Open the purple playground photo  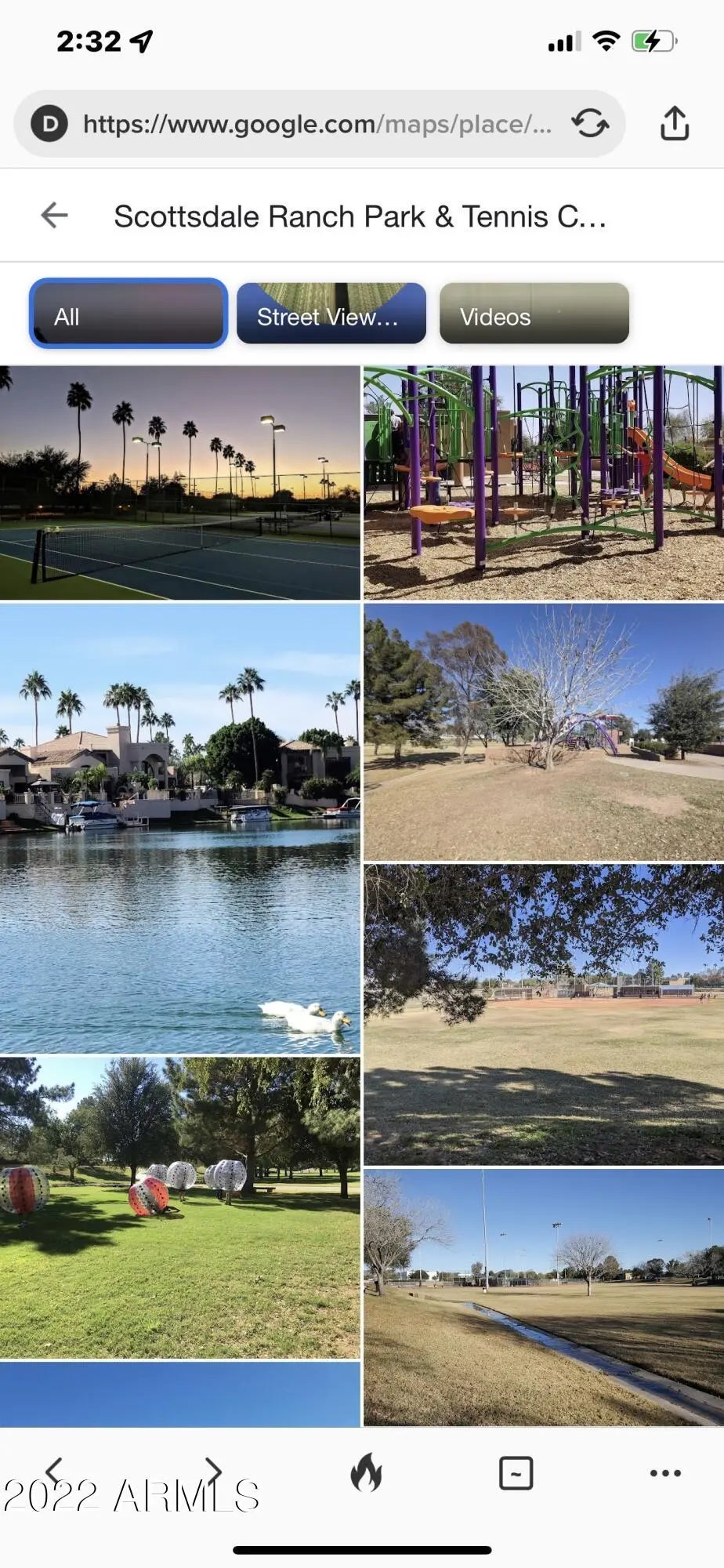[x=543, y=483]
